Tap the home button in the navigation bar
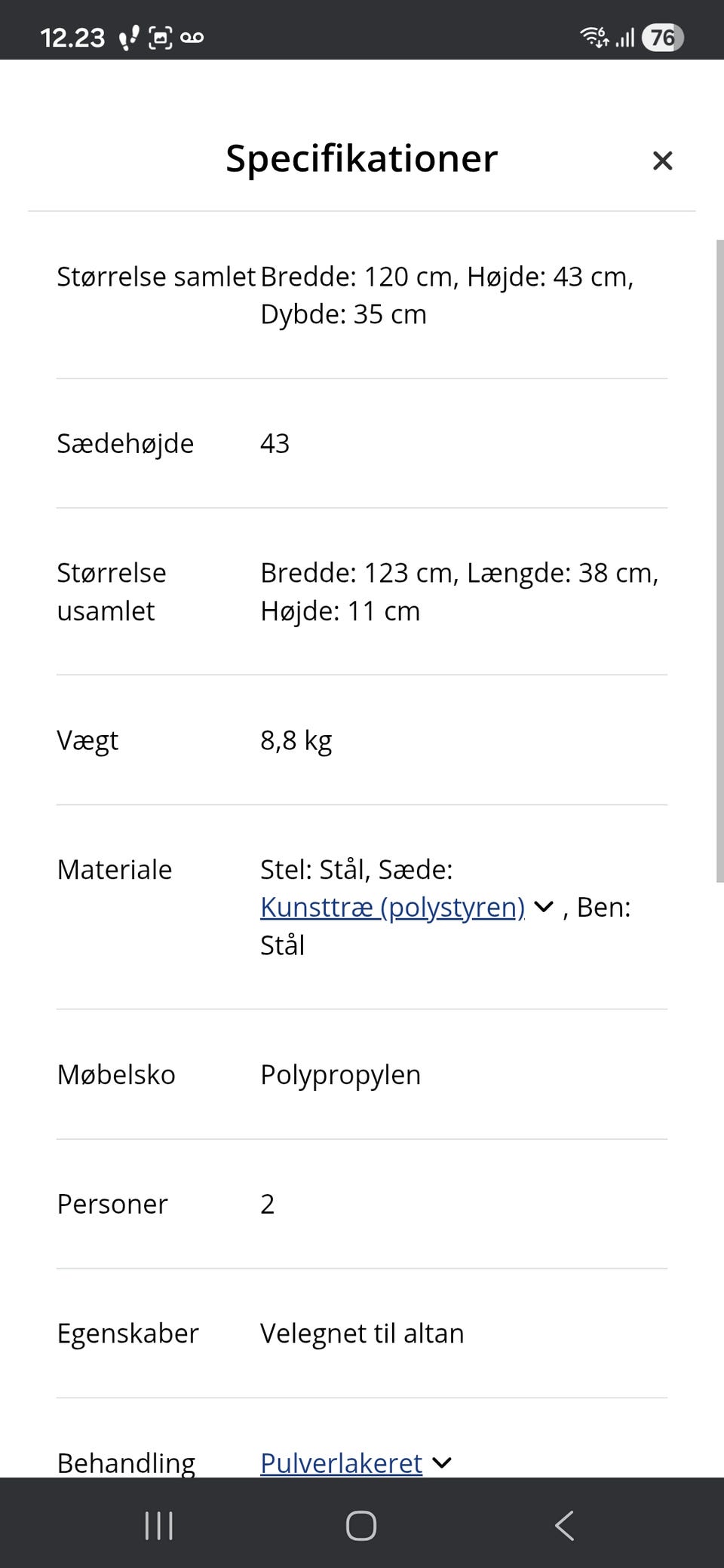 [361, 1524]
